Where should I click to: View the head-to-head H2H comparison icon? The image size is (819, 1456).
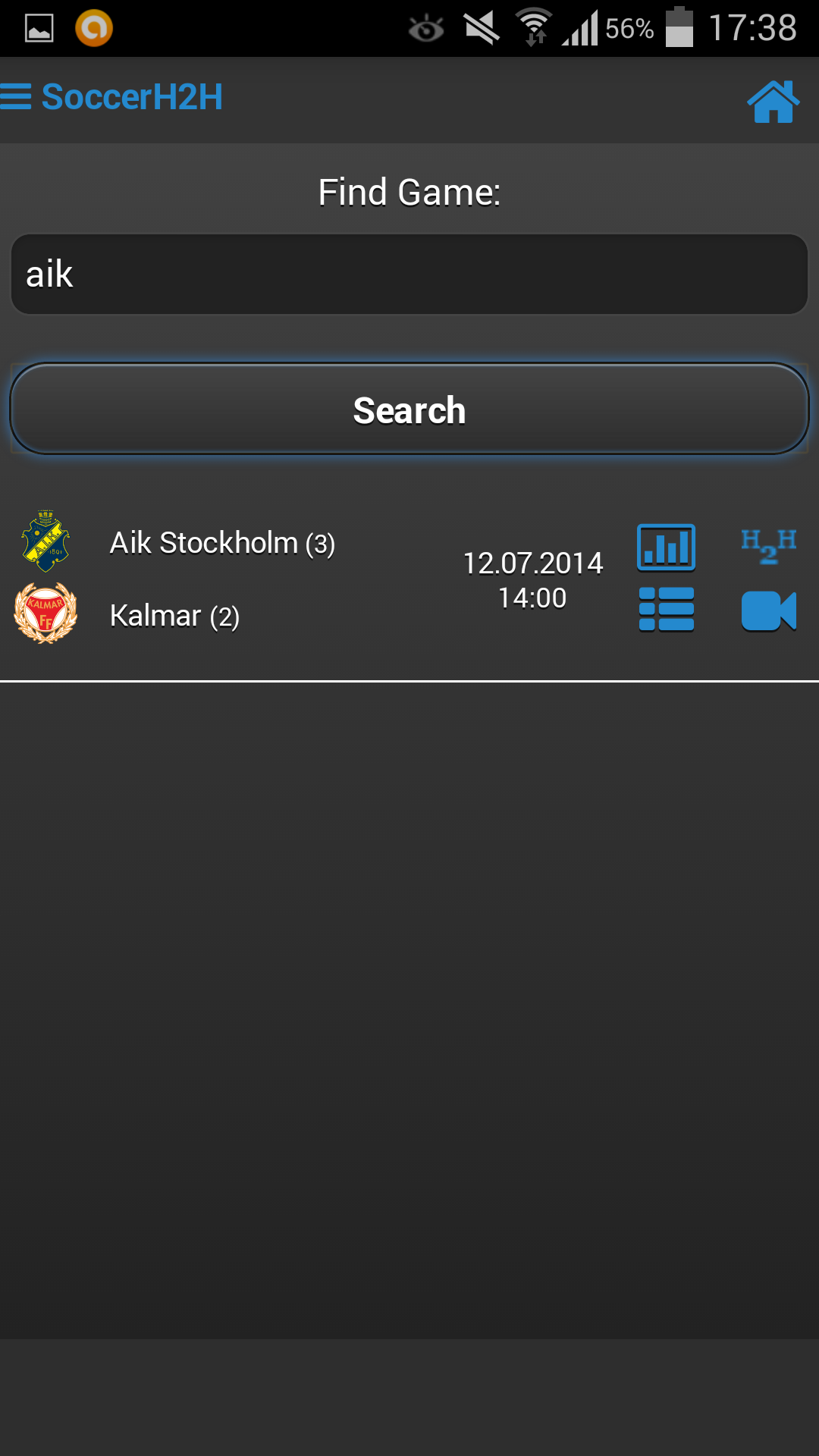768,544
